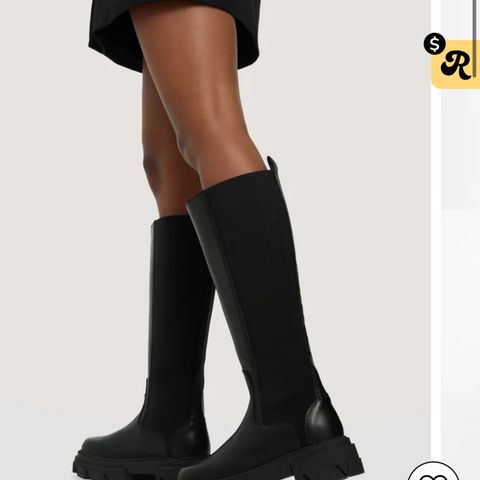Tap the $R cashback rewards badge

tap(453, 61)
